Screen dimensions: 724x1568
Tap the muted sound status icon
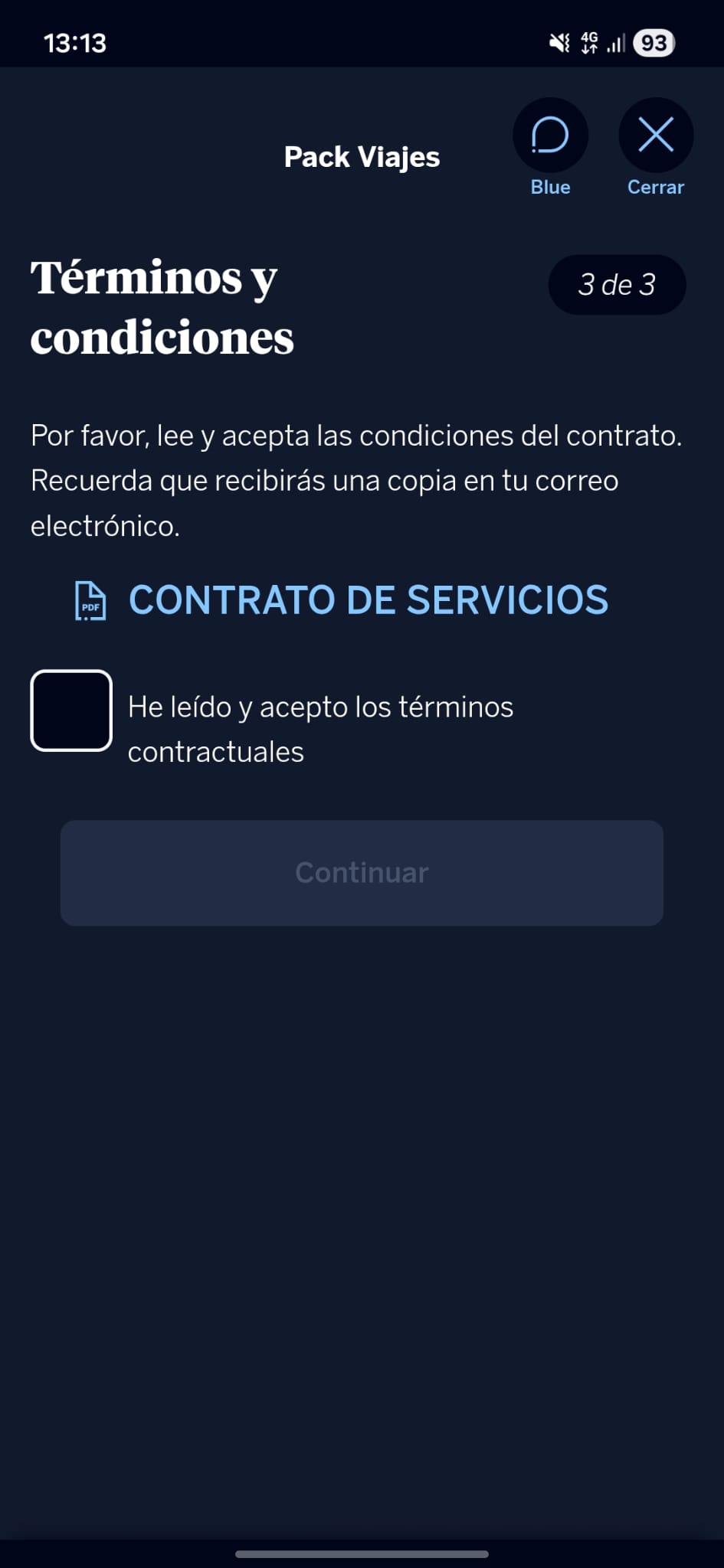(x=559, y=43)
